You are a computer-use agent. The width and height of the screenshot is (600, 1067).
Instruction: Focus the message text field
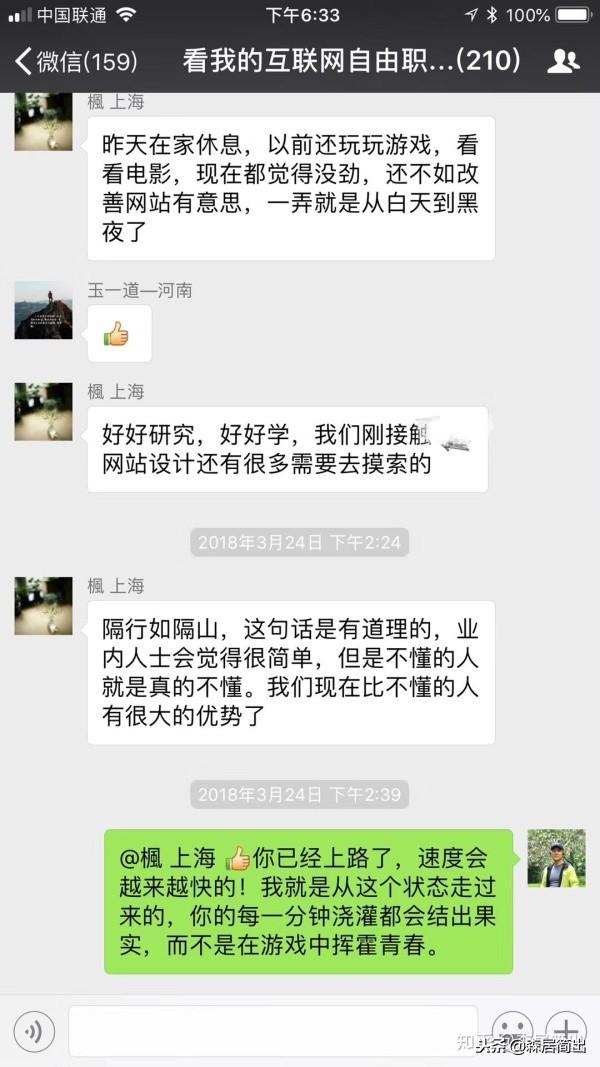pos(272,1031)
